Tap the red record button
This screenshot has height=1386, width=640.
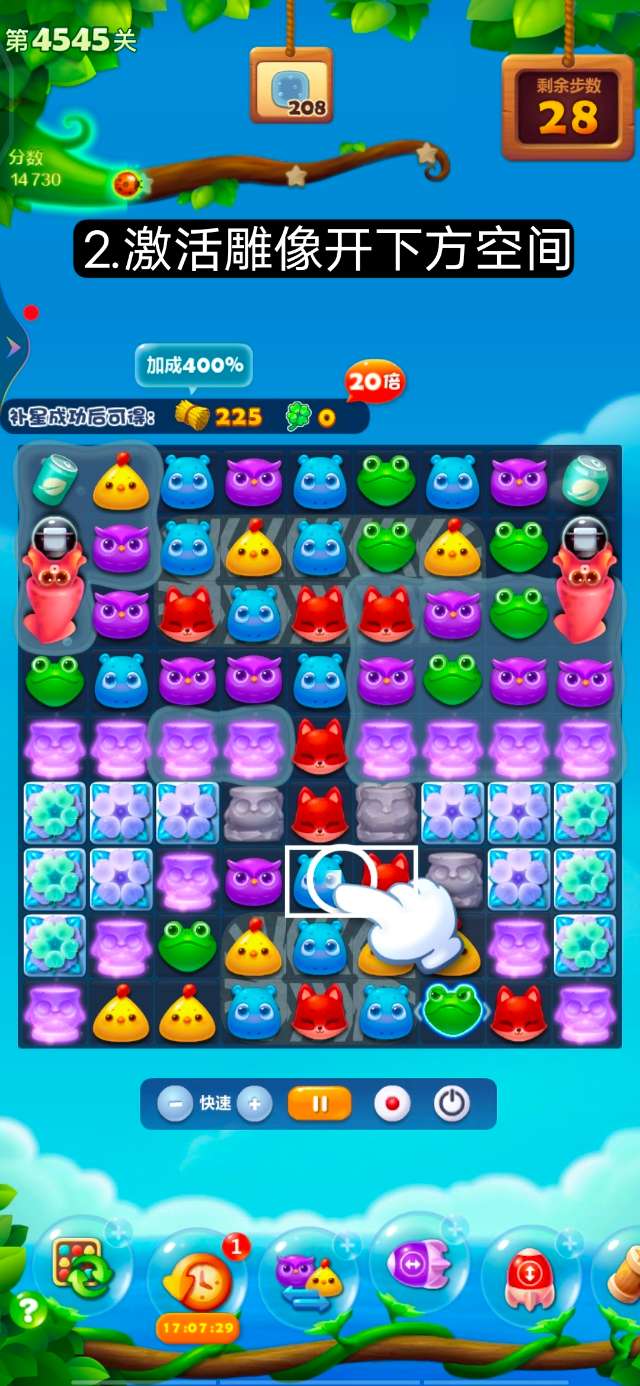392,1104
